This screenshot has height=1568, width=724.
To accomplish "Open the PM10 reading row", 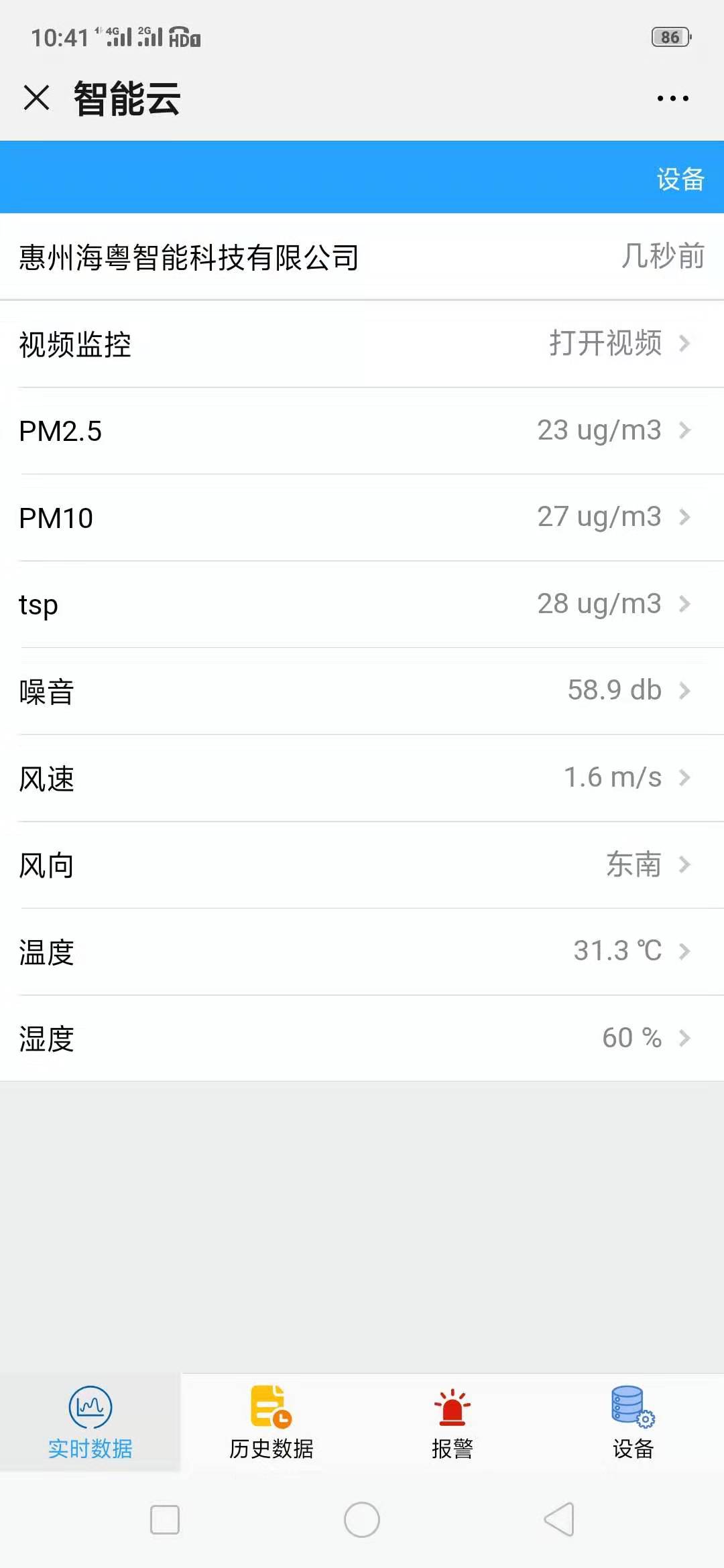I will tap(362, 517).
